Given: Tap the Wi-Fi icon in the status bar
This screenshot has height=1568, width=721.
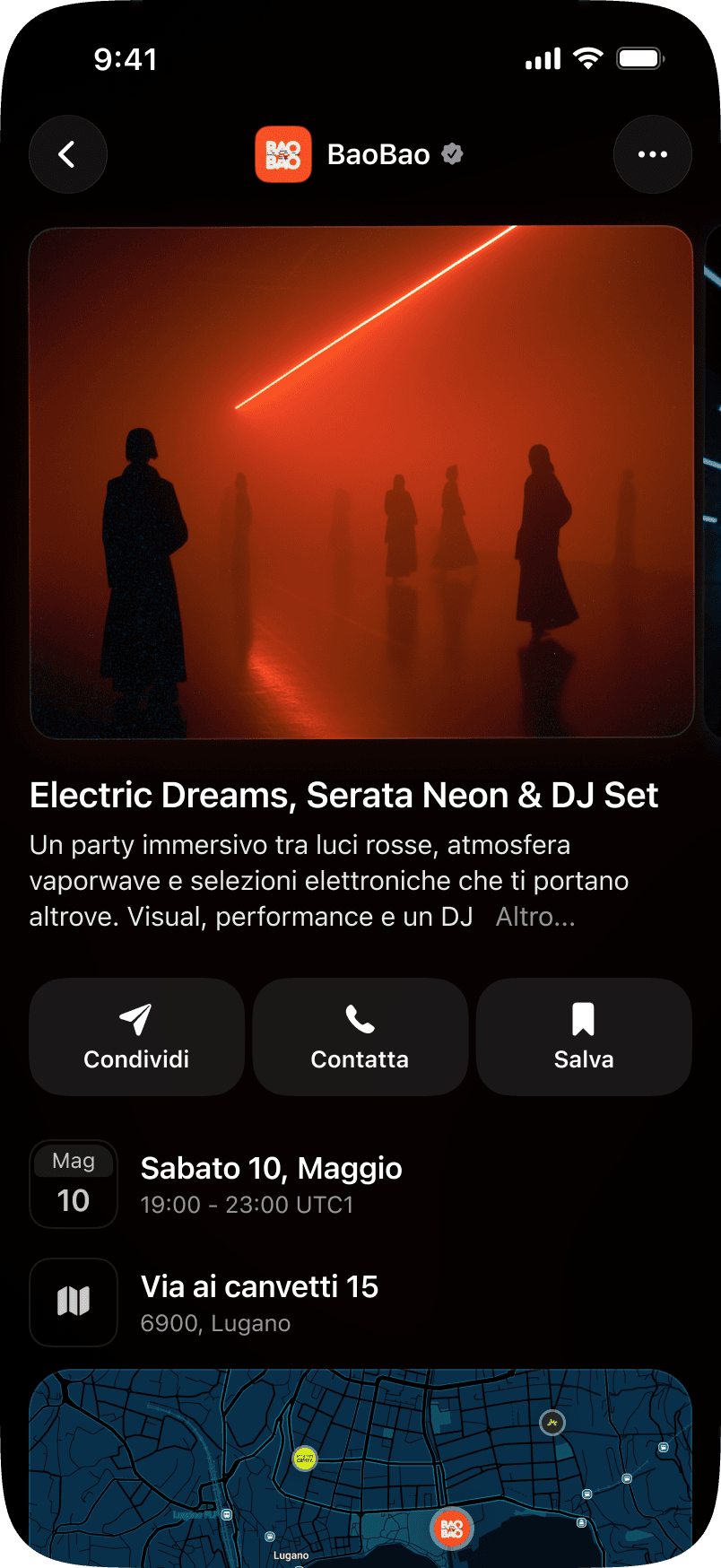Looking at the screenshot, I should coord(587,58).
